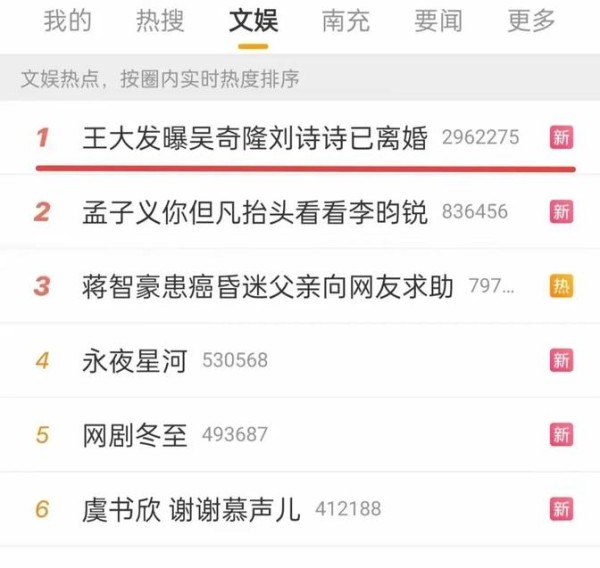Open topic 王大发曝吴奇隆刘诗诗已离婚

pos(255,137)
